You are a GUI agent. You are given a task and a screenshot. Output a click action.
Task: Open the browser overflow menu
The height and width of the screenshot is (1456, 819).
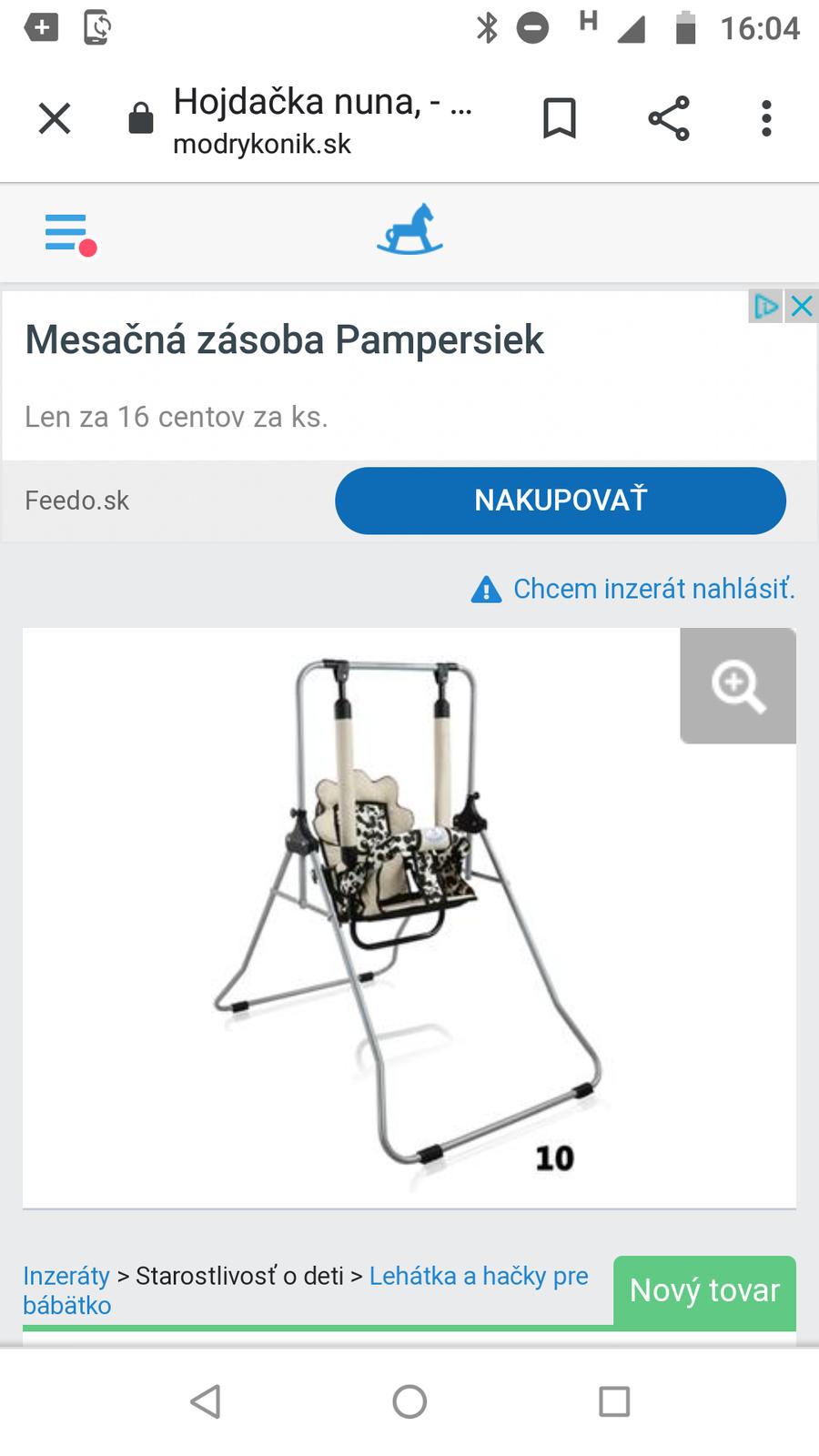(x=766, y=118)
